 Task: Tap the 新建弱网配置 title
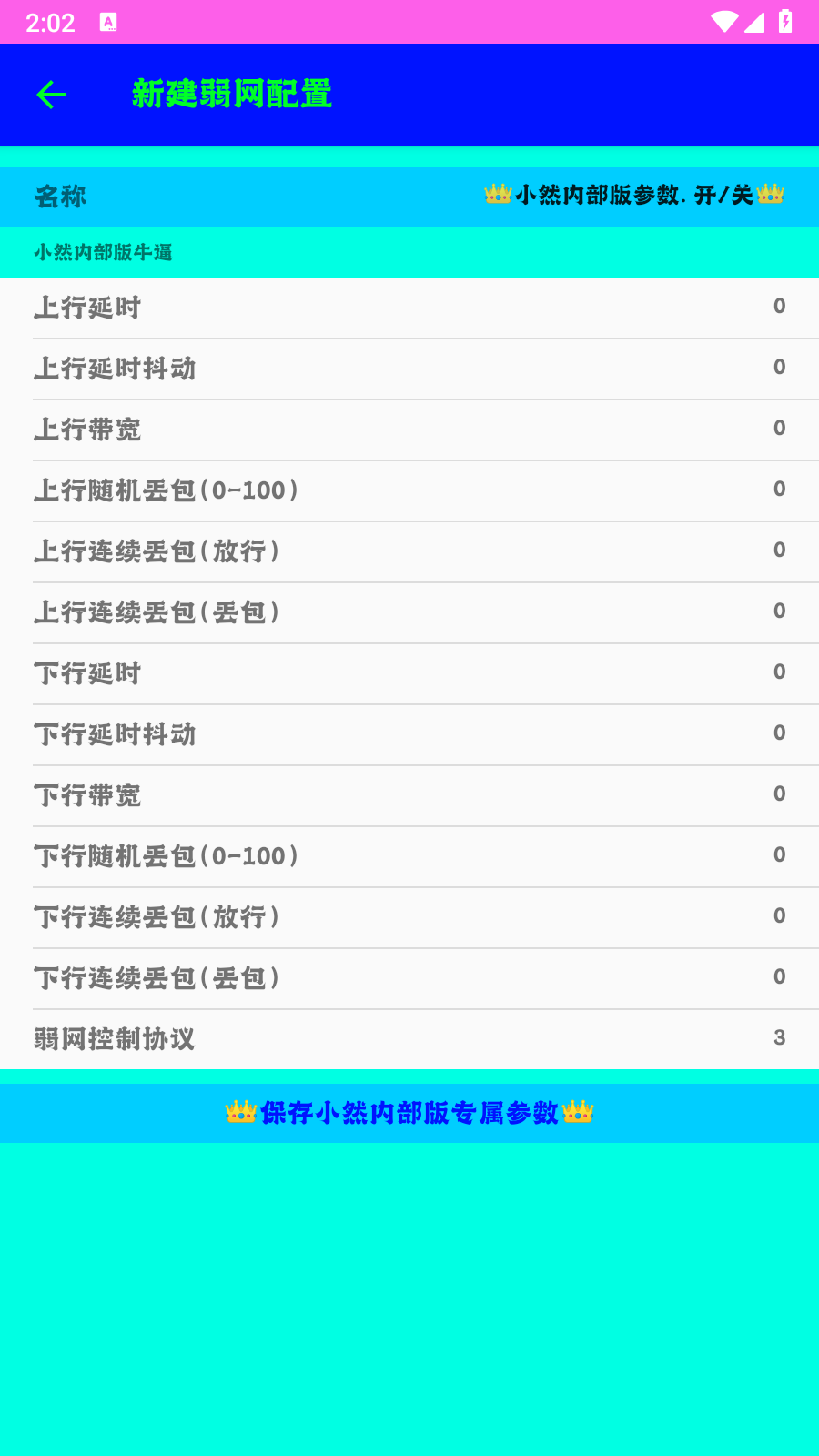[234, 93]
